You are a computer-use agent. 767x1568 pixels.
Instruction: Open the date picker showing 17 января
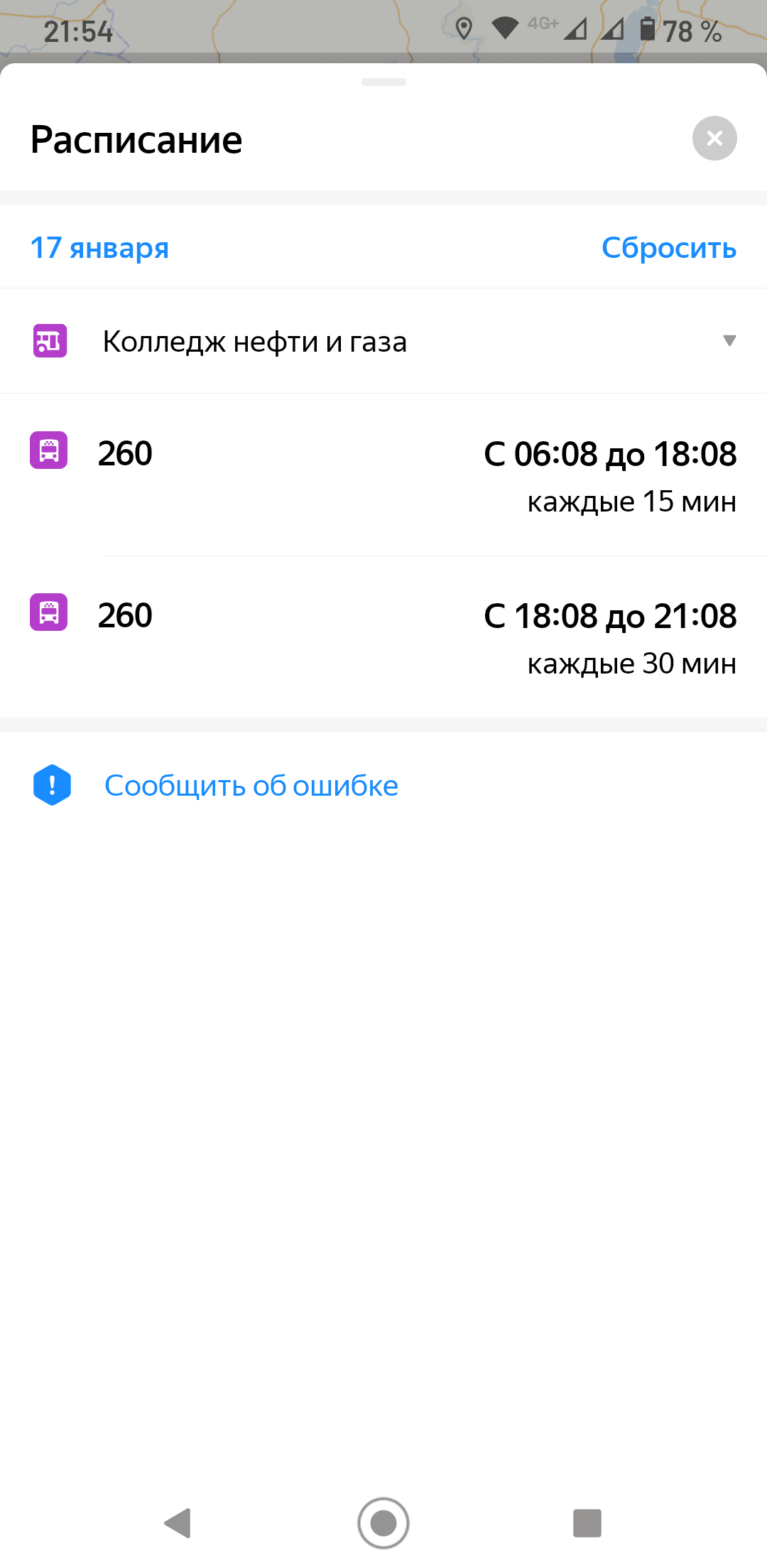[x=99, y=248]
